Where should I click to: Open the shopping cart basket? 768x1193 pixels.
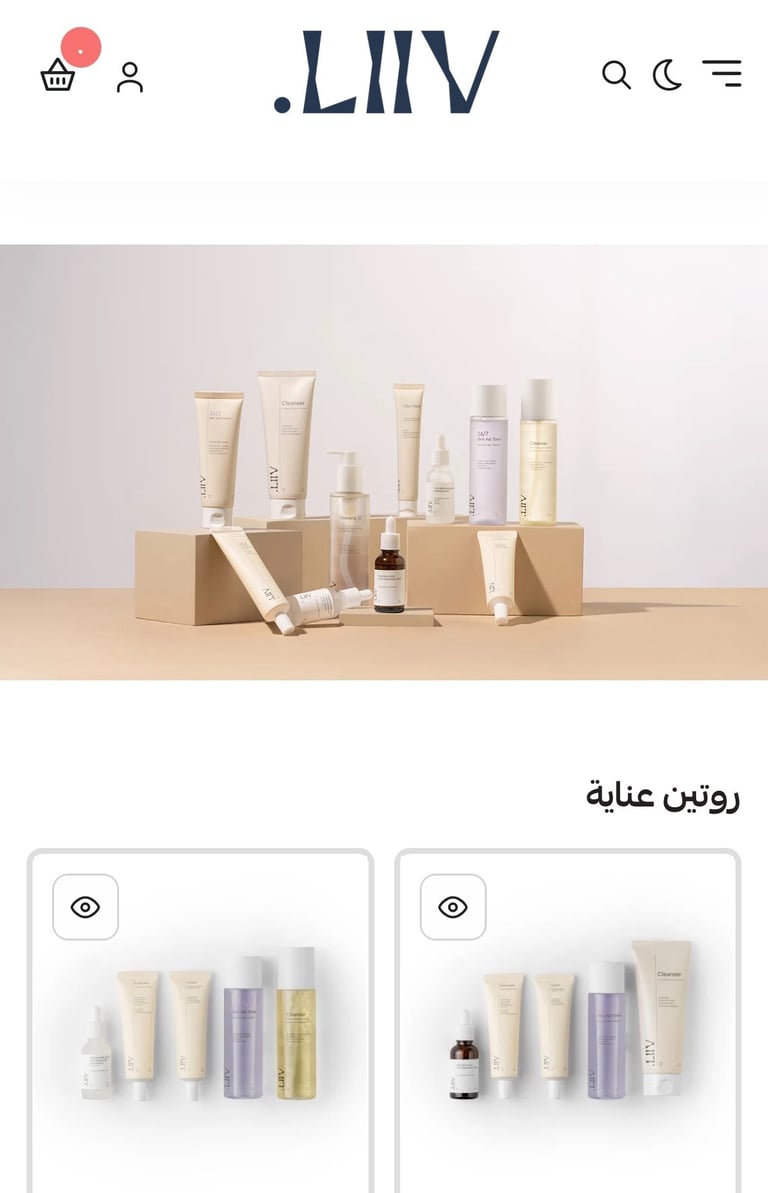[58, 76]
